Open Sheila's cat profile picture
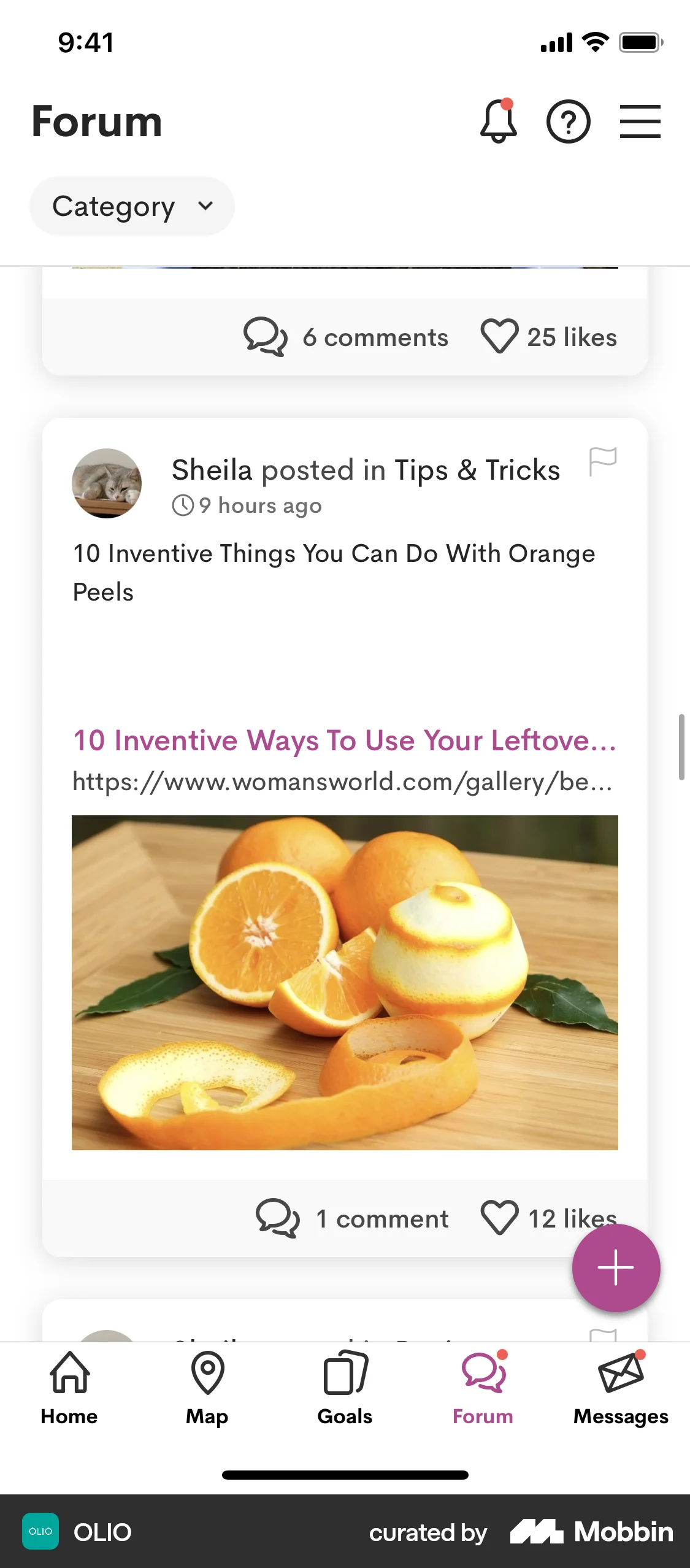The image size is (690, 1568). [x=107, y=483]
